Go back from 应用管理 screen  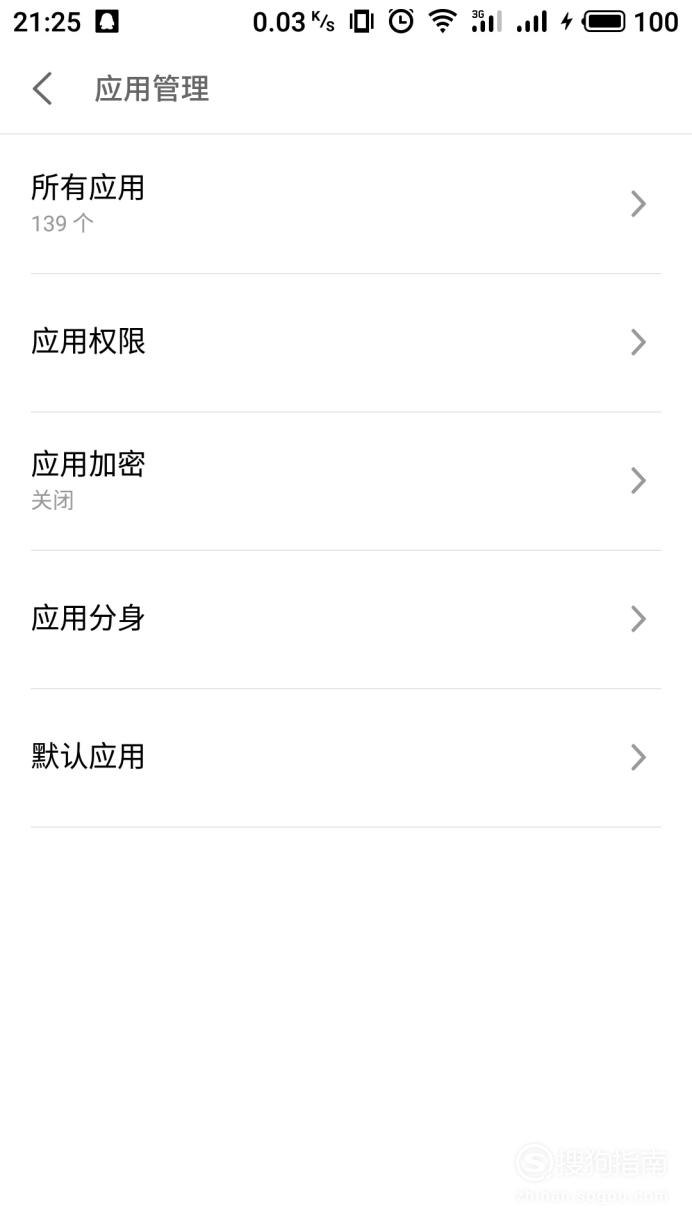[42, 89]
